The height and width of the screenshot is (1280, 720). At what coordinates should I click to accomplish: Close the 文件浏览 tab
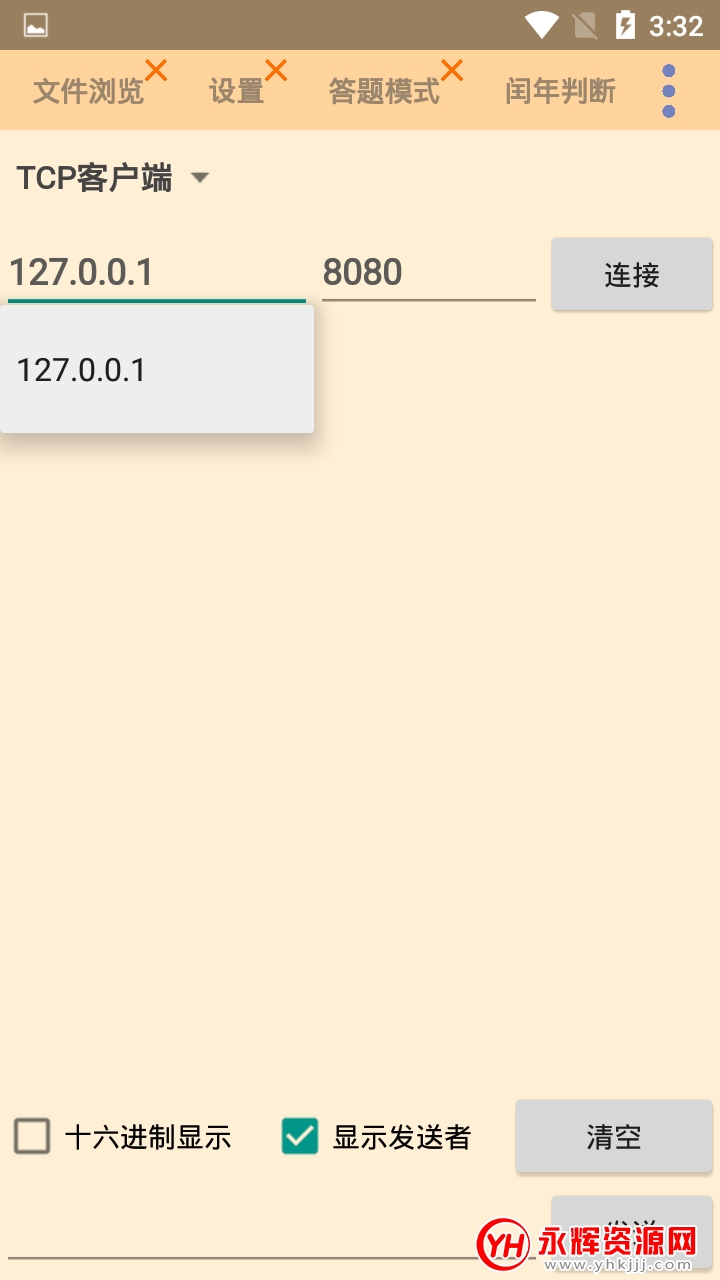click(x=156, y=70)
